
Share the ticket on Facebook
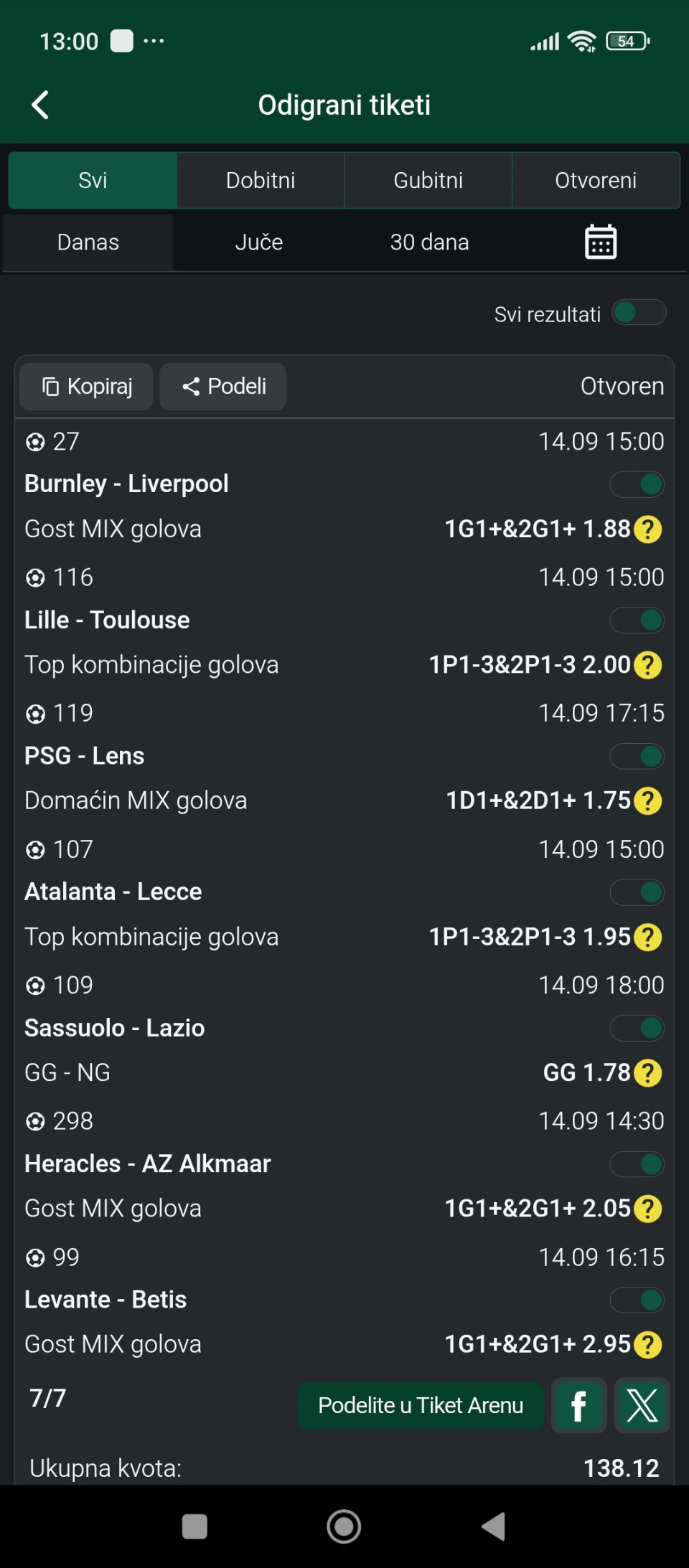[x=578, y=1405]
